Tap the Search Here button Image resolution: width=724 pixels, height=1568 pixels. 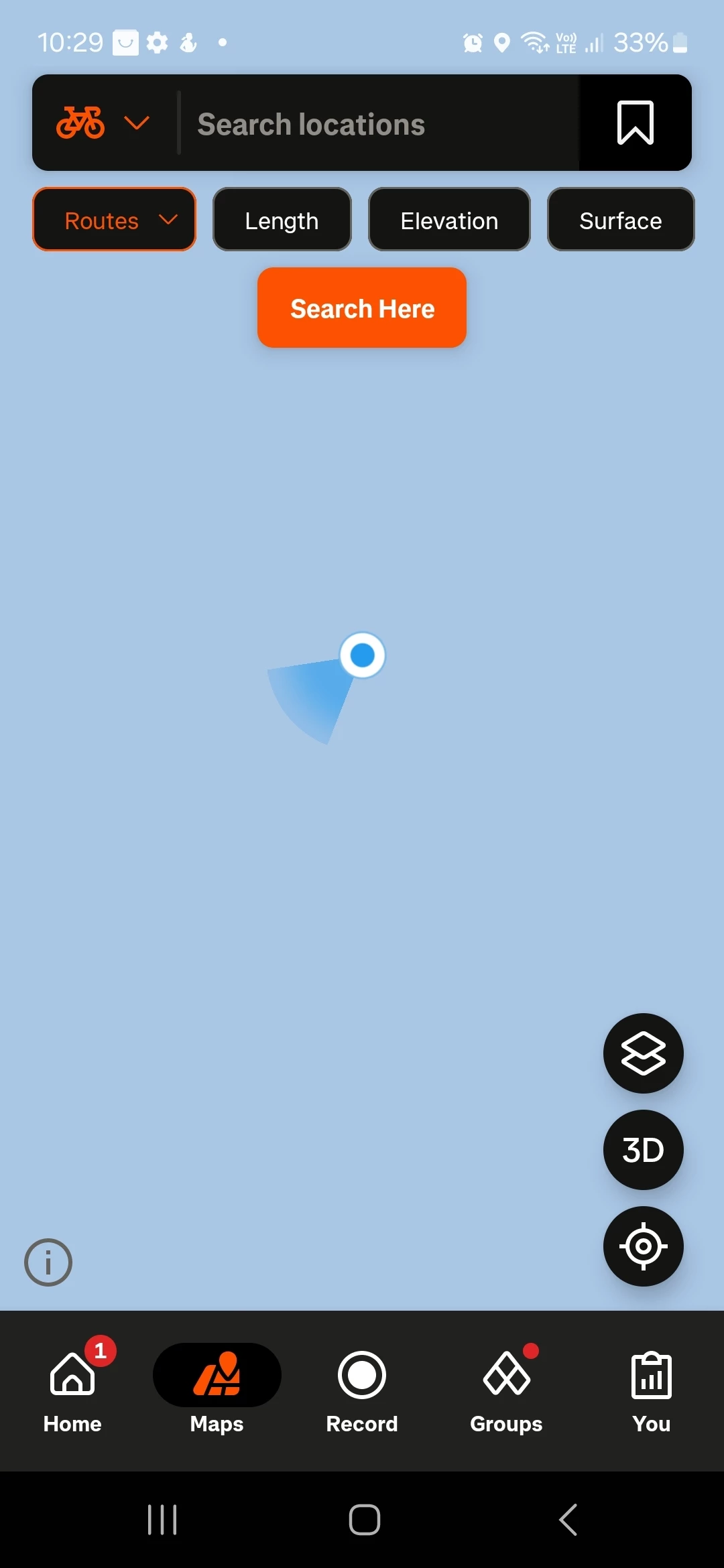pos(362,308)
